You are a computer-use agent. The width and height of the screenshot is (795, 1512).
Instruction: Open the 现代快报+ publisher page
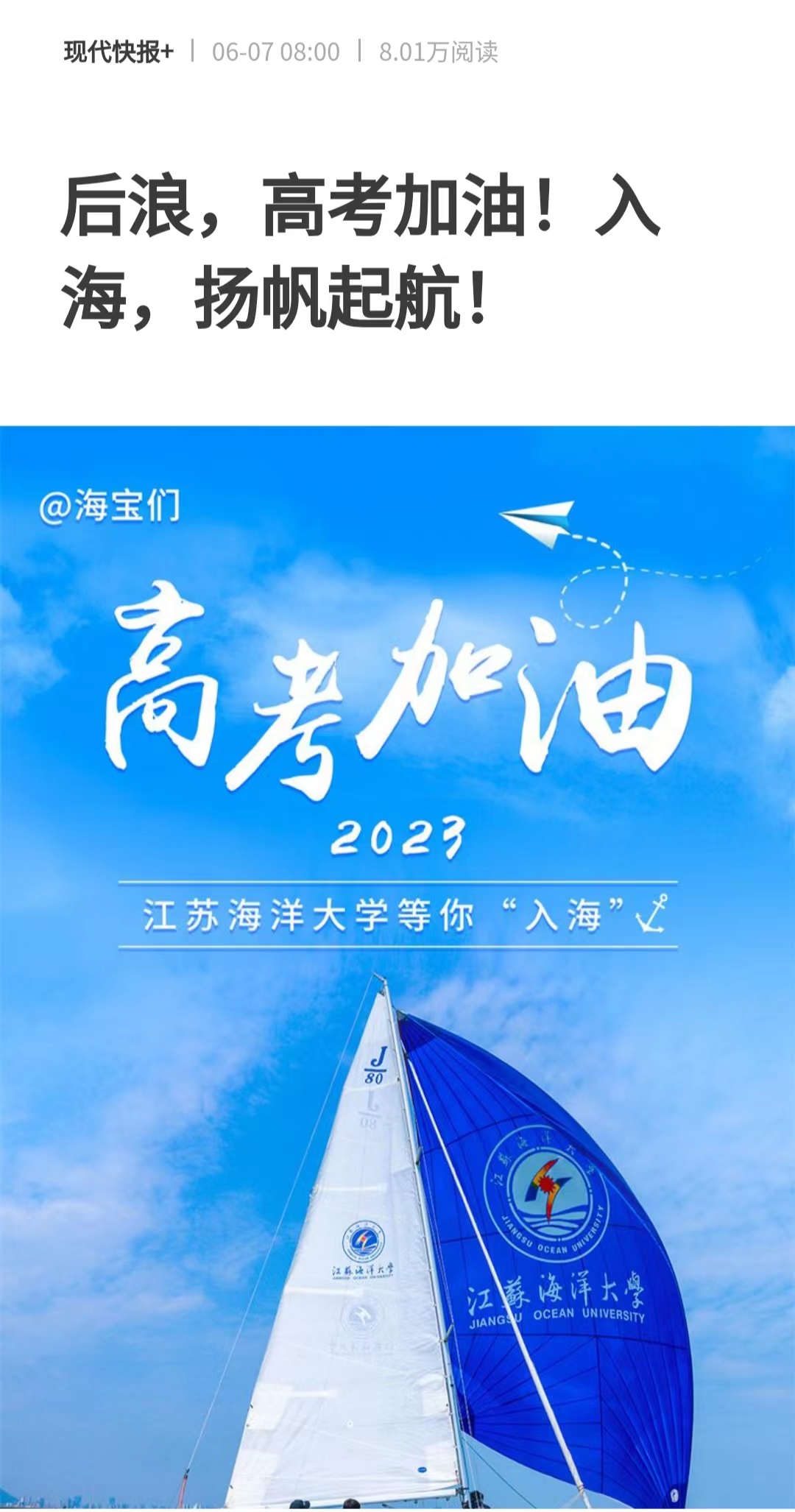coord(119,52)
